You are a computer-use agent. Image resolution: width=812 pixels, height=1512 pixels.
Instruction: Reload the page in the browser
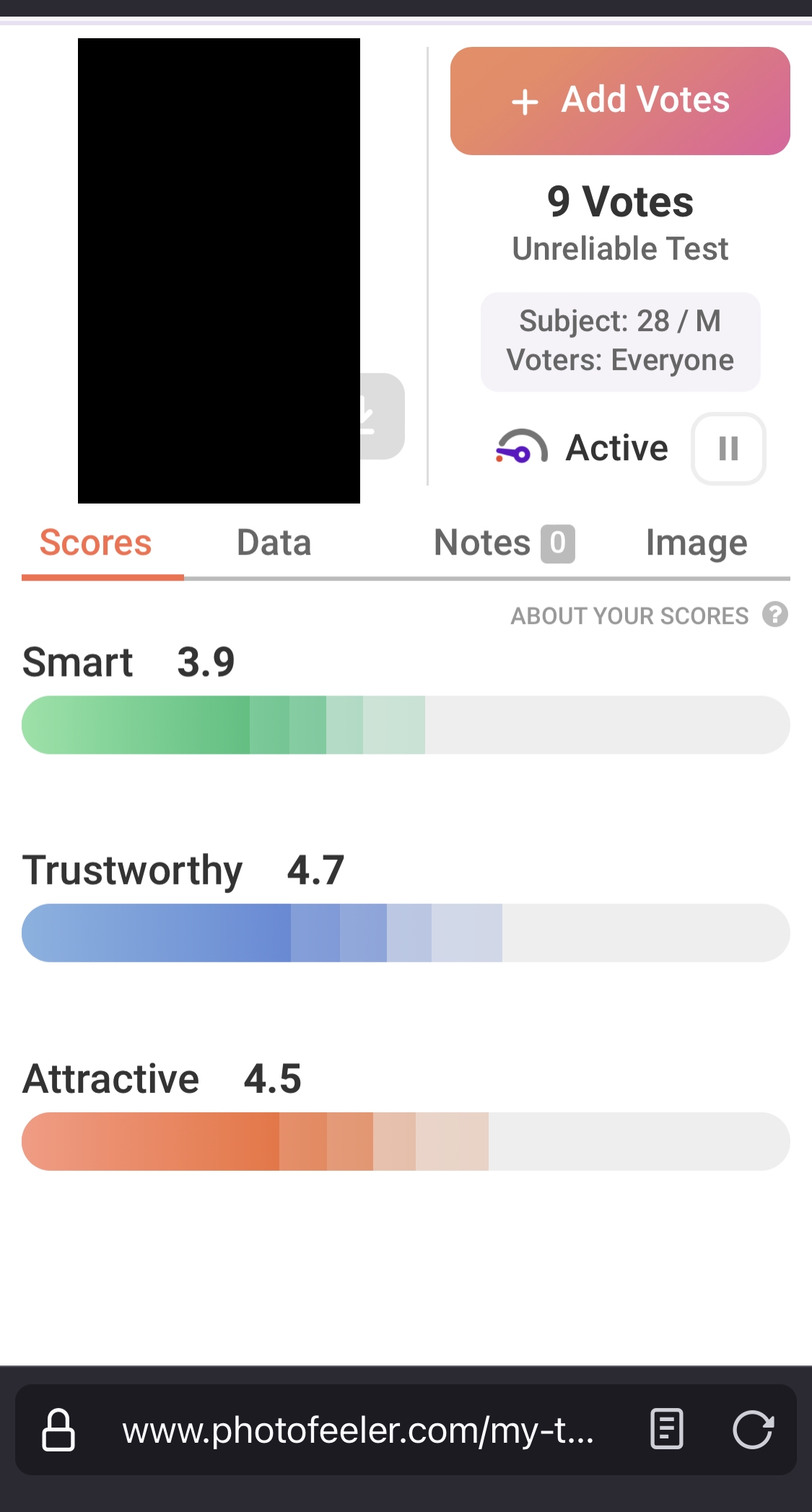(753, 1429)
